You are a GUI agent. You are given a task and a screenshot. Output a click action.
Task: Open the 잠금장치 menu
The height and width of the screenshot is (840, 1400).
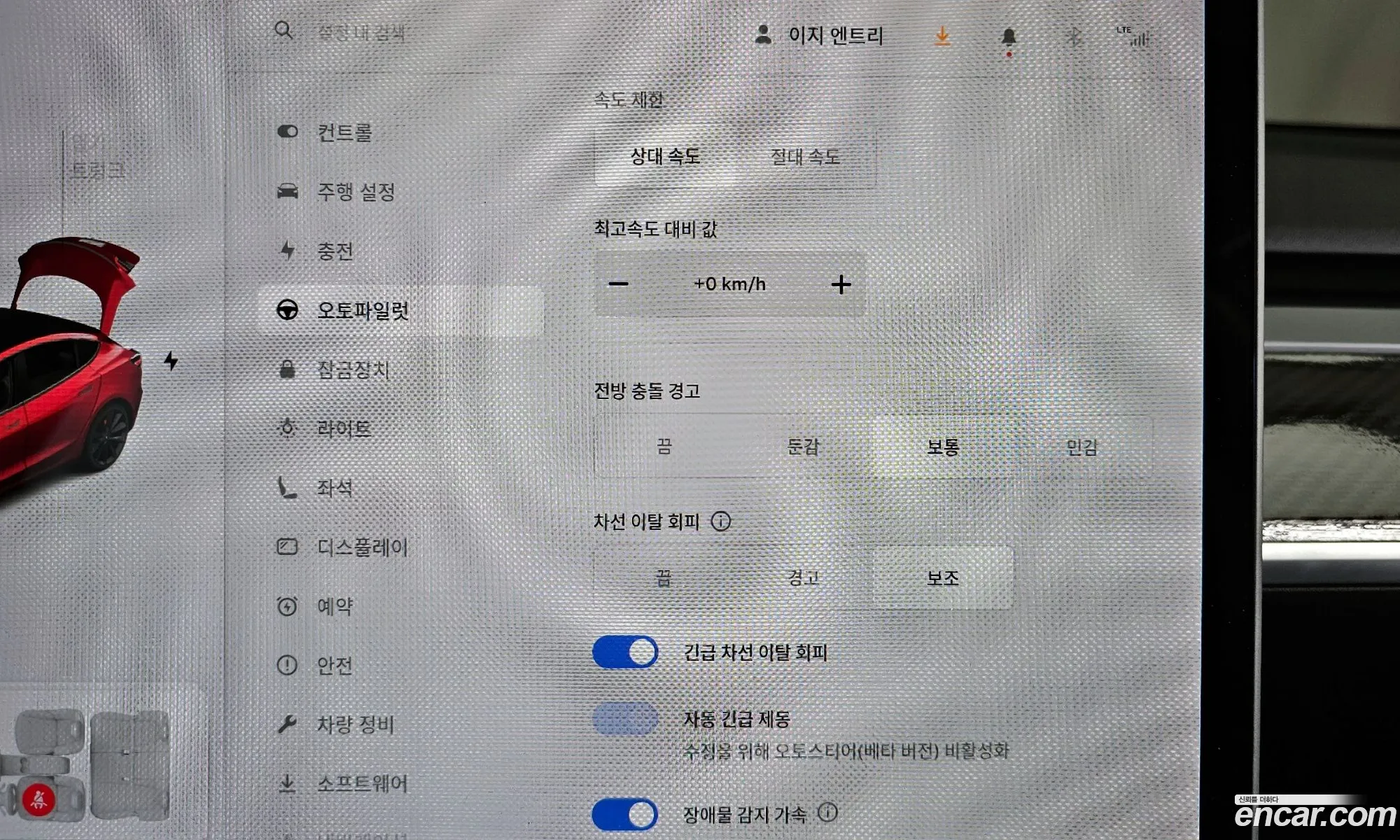click(x=352, y=370)
